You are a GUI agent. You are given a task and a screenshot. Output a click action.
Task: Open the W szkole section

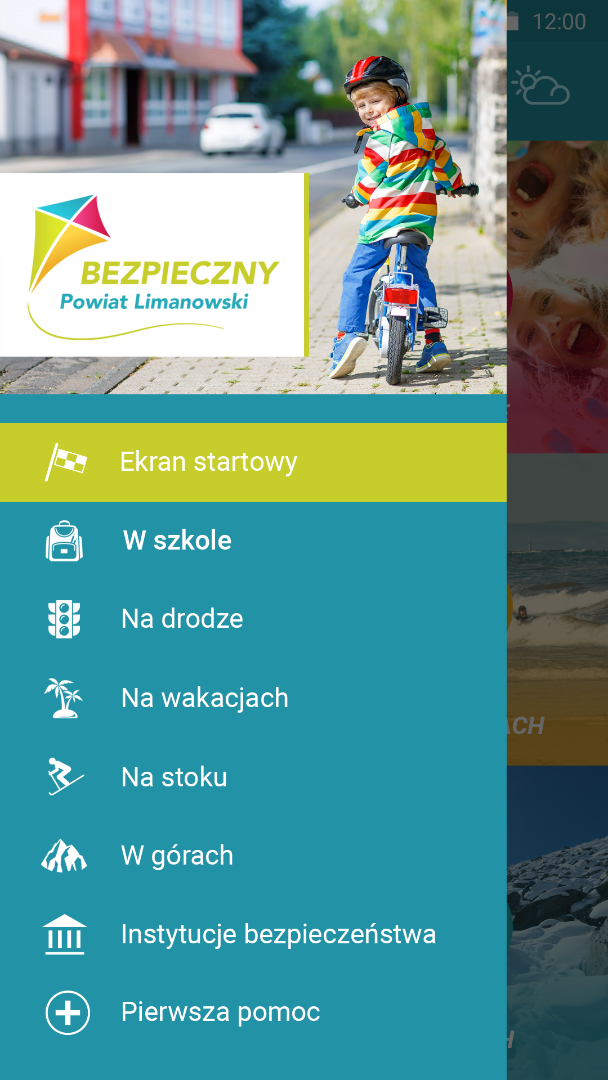coord(177,541)
